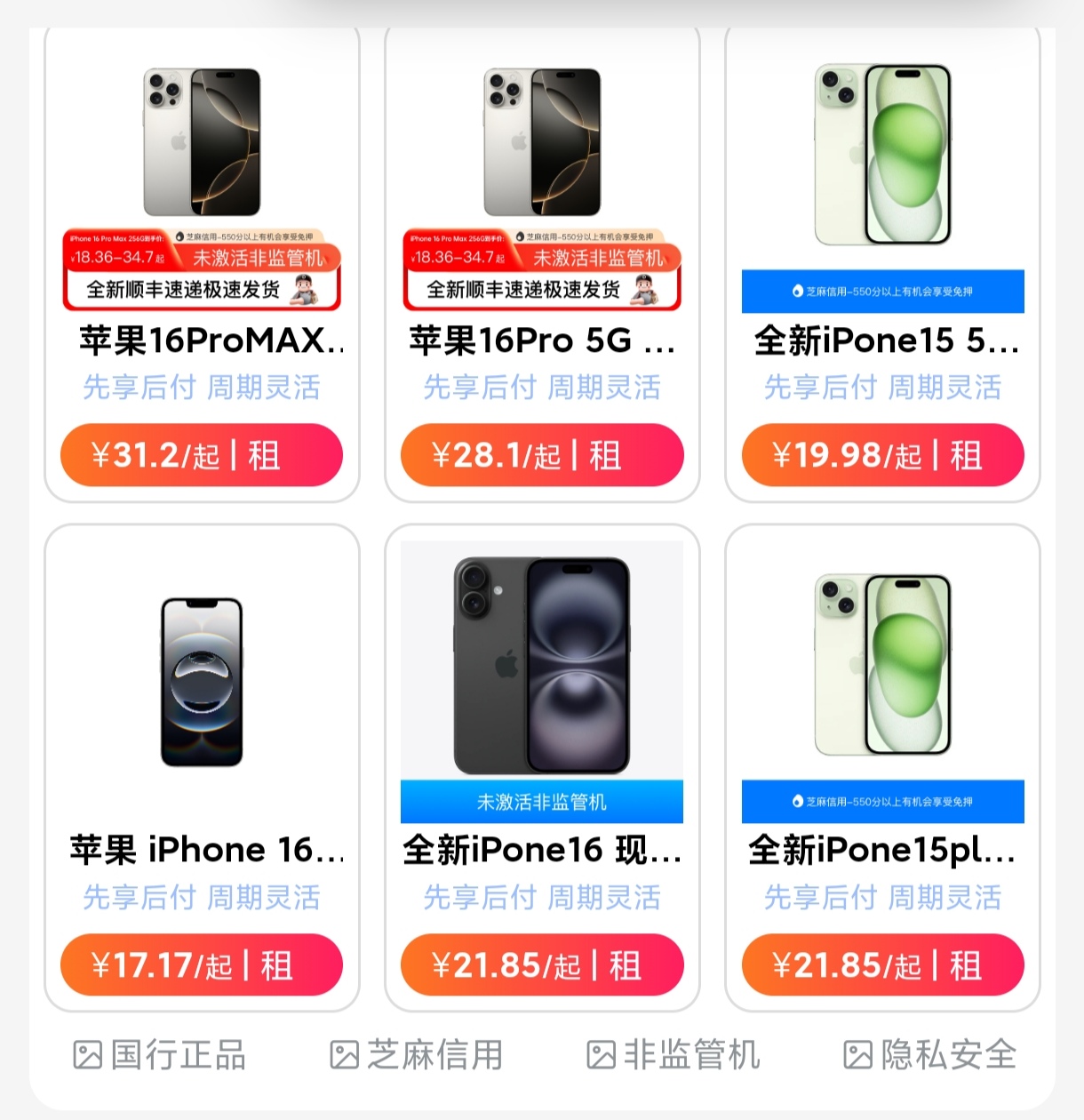Screen dimensions: 1084x1120
Task: Tap the rent button under 全新iPone15plus
Action: click(x=882, y=964)
